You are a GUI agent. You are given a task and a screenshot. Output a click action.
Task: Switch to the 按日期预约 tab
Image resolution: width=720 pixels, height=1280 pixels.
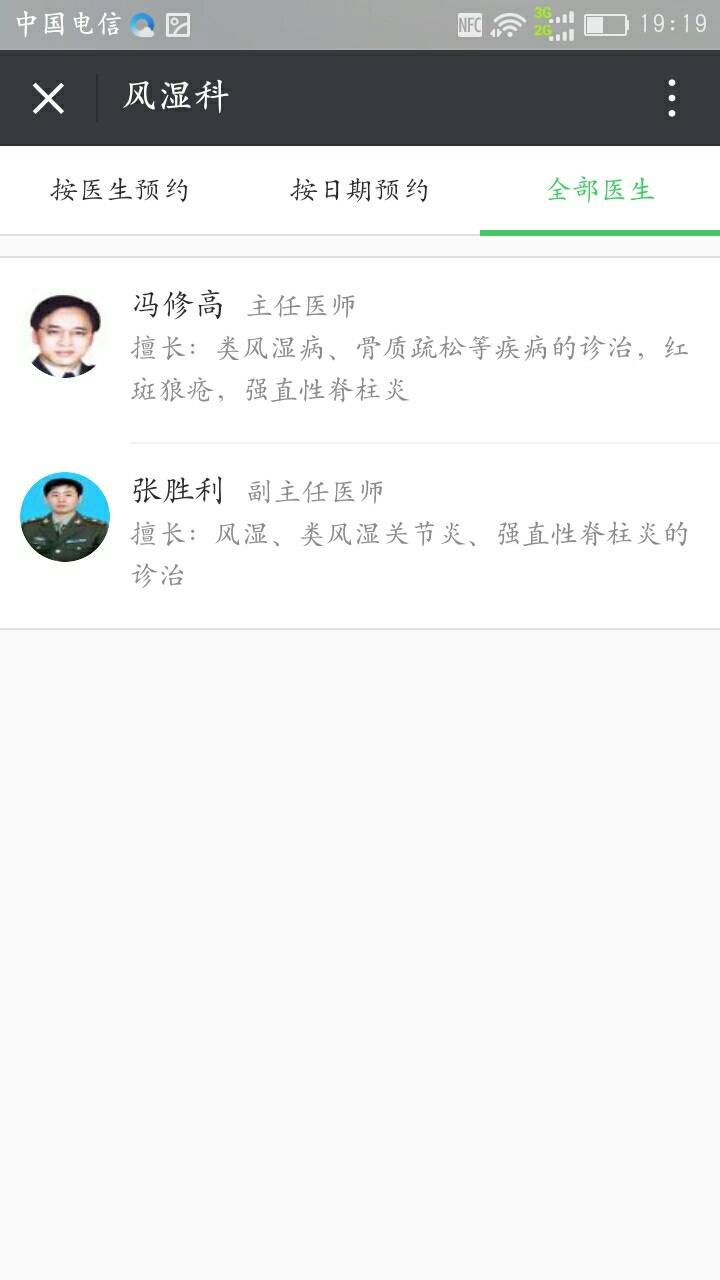click(x=360, y=190)
